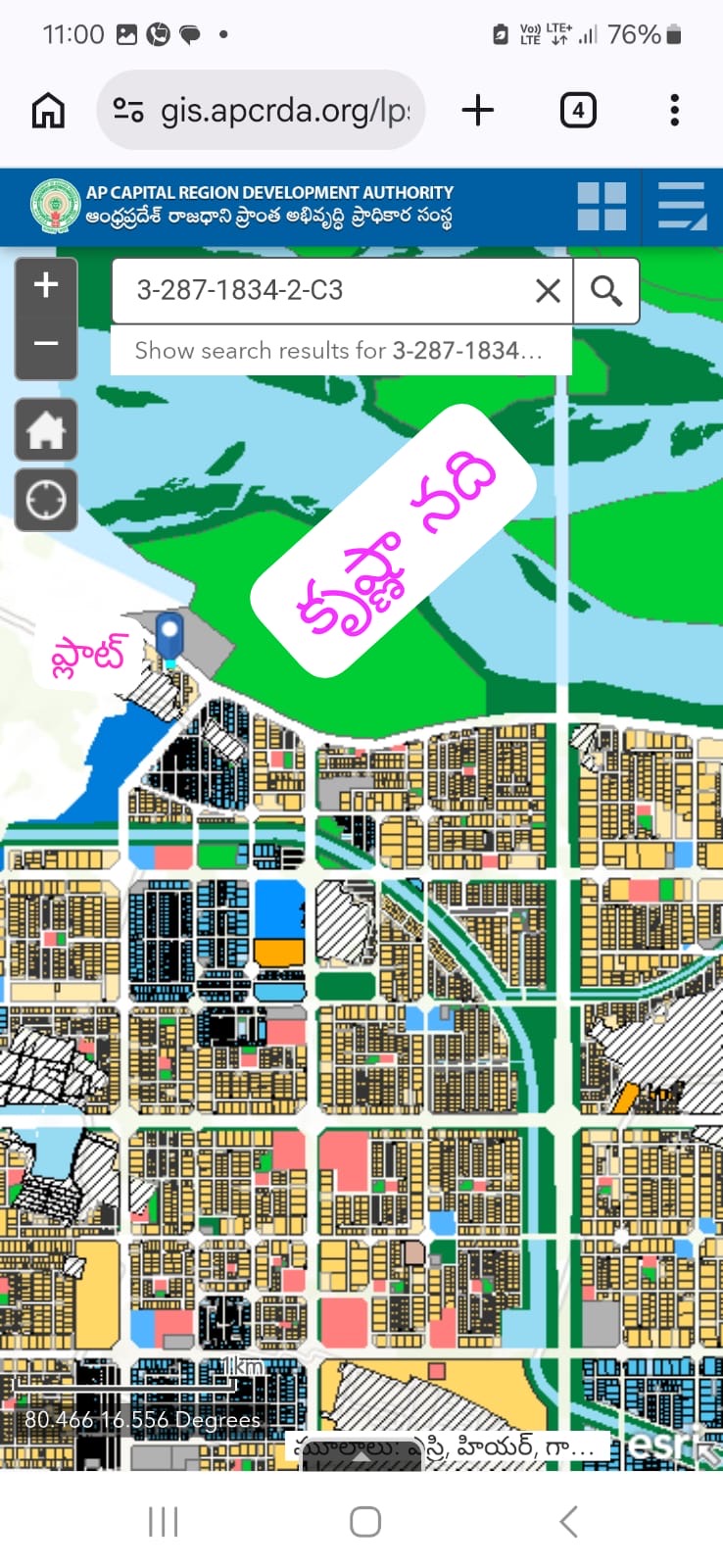Viewport: 723px width, 1568px height.
Task: Locate my current position on the map
Action: point(46,500)
